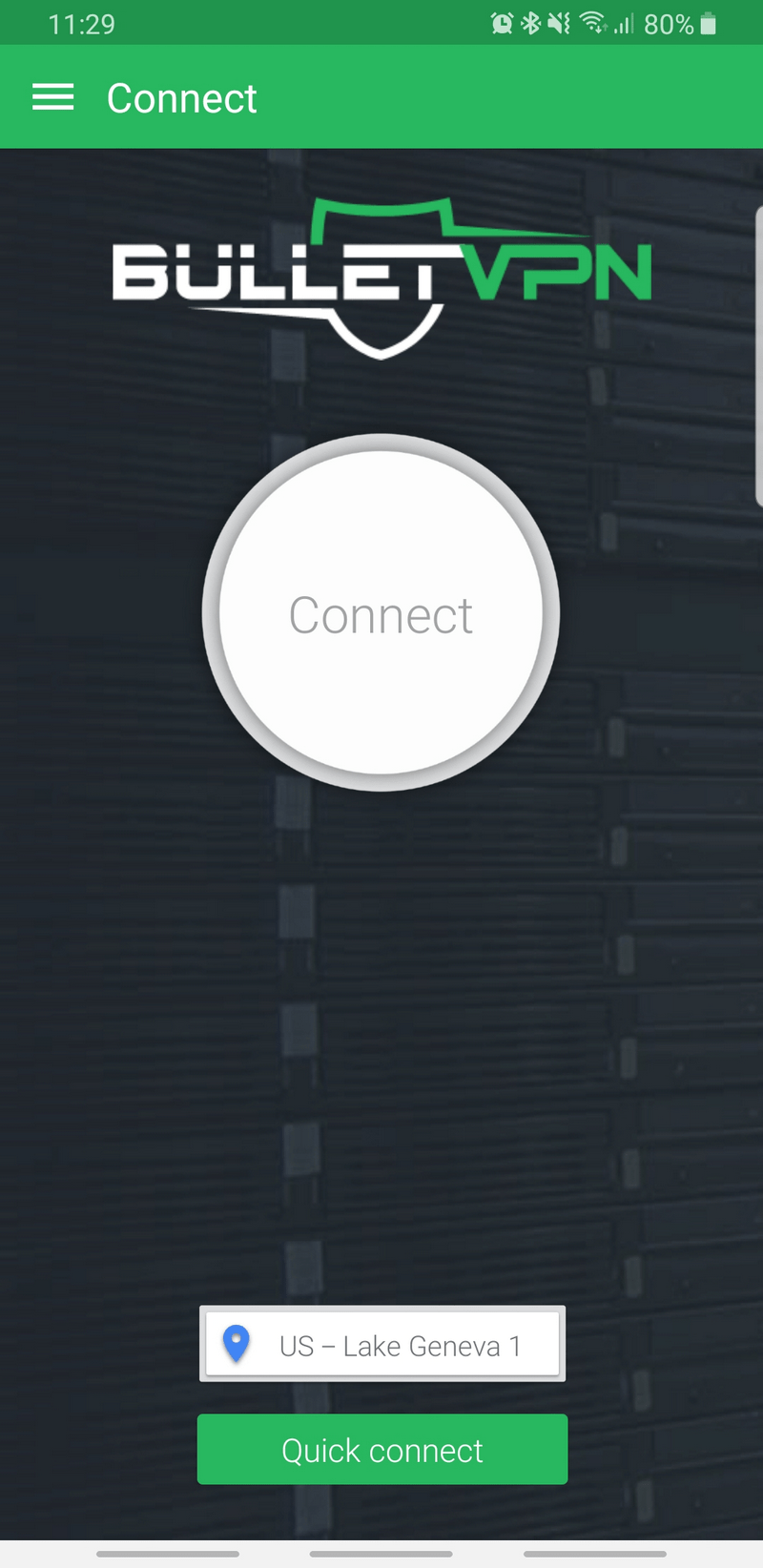
Task: Tap the large round Connect button
Action: pos(381,613)
